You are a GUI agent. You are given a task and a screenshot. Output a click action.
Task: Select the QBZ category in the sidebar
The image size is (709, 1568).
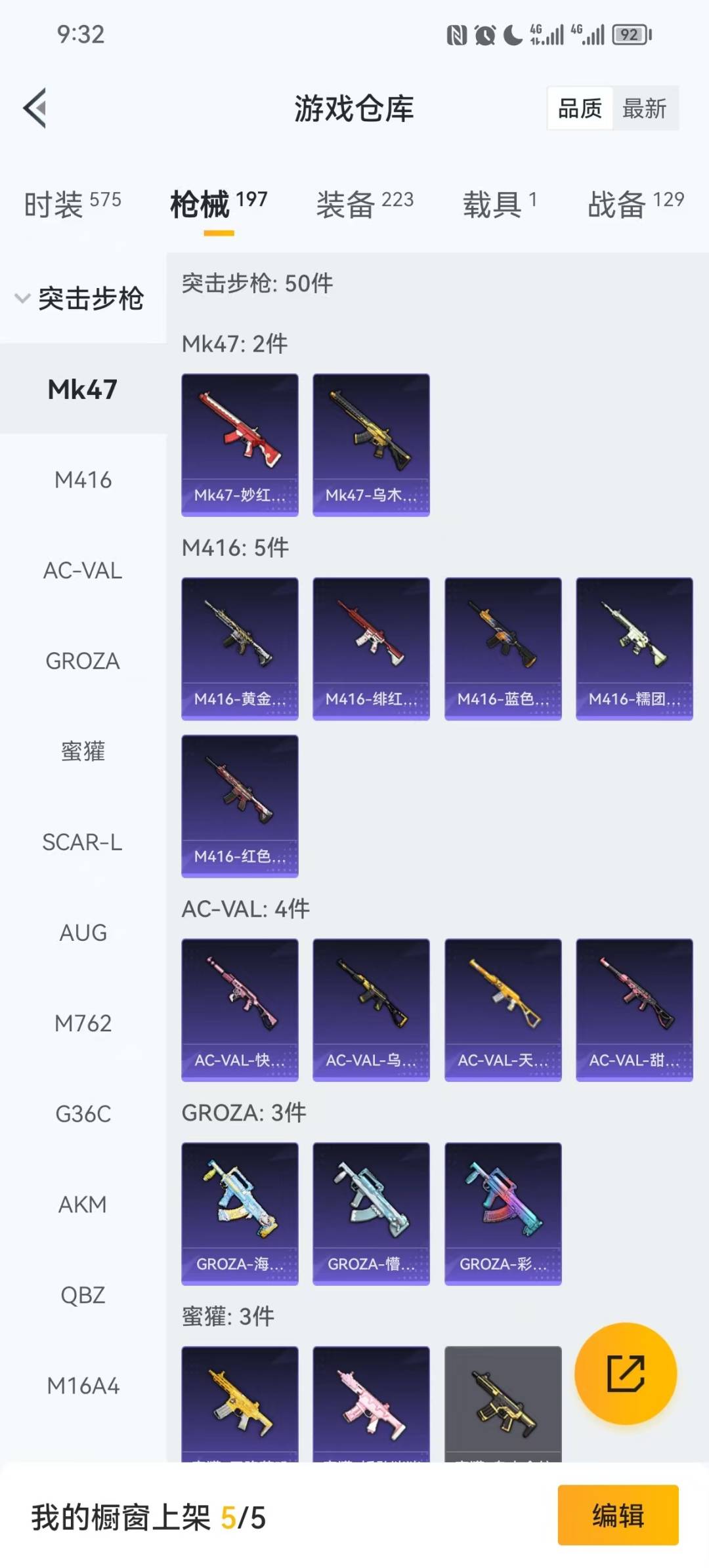(x=83, y=1294)
